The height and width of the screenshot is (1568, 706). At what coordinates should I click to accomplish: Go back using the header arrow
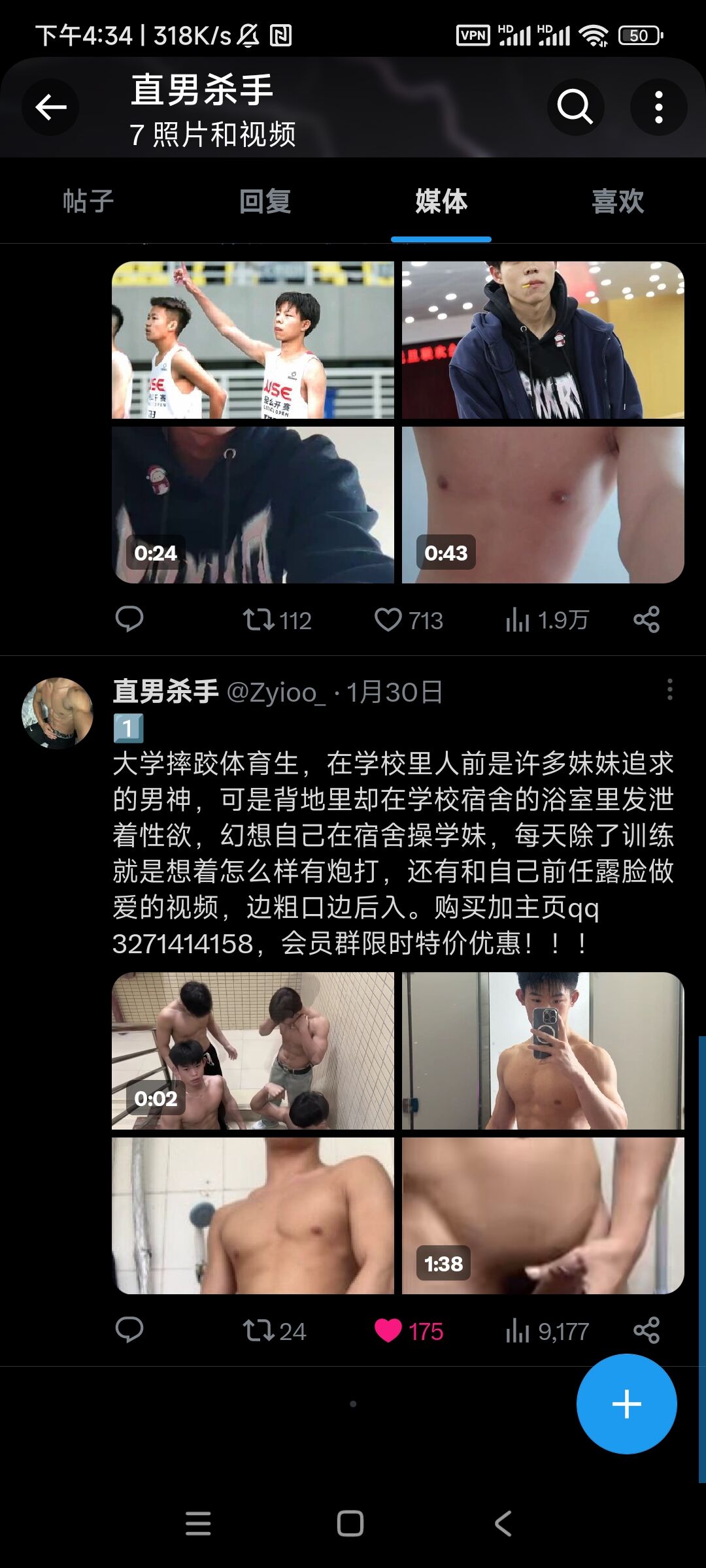coord(51,107)
